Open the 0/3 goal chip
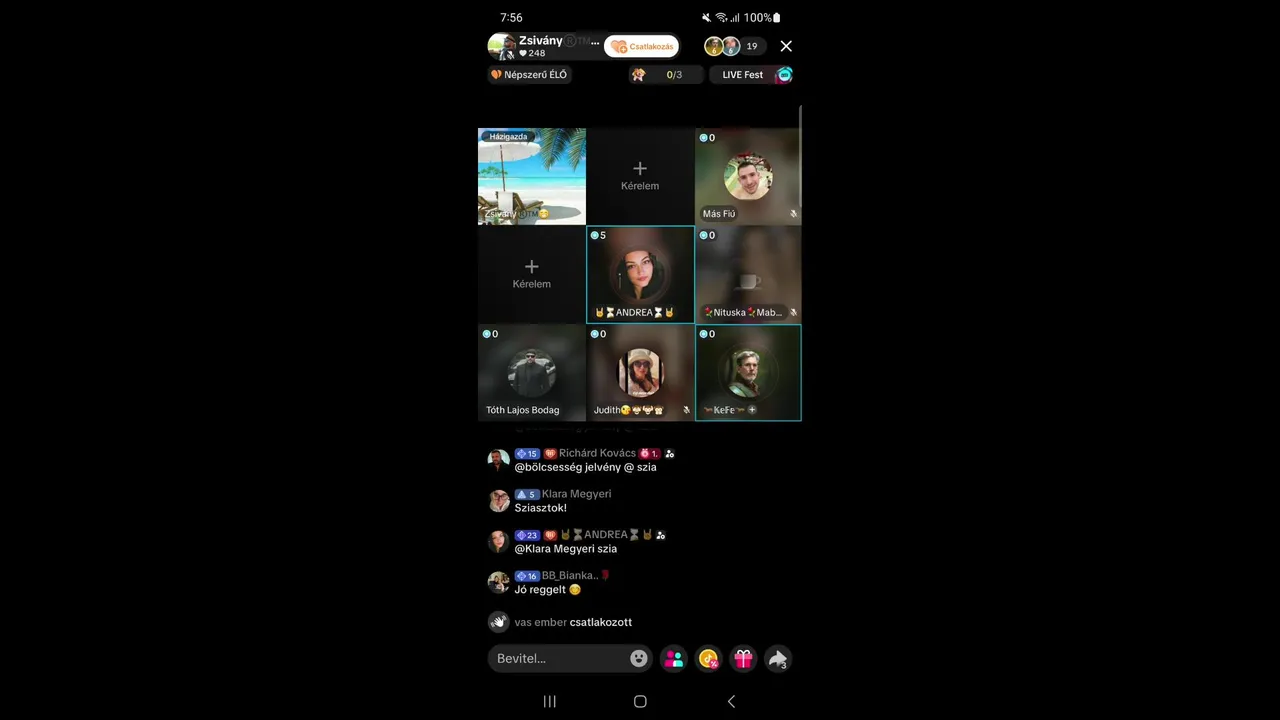 (x=663, y=75)
